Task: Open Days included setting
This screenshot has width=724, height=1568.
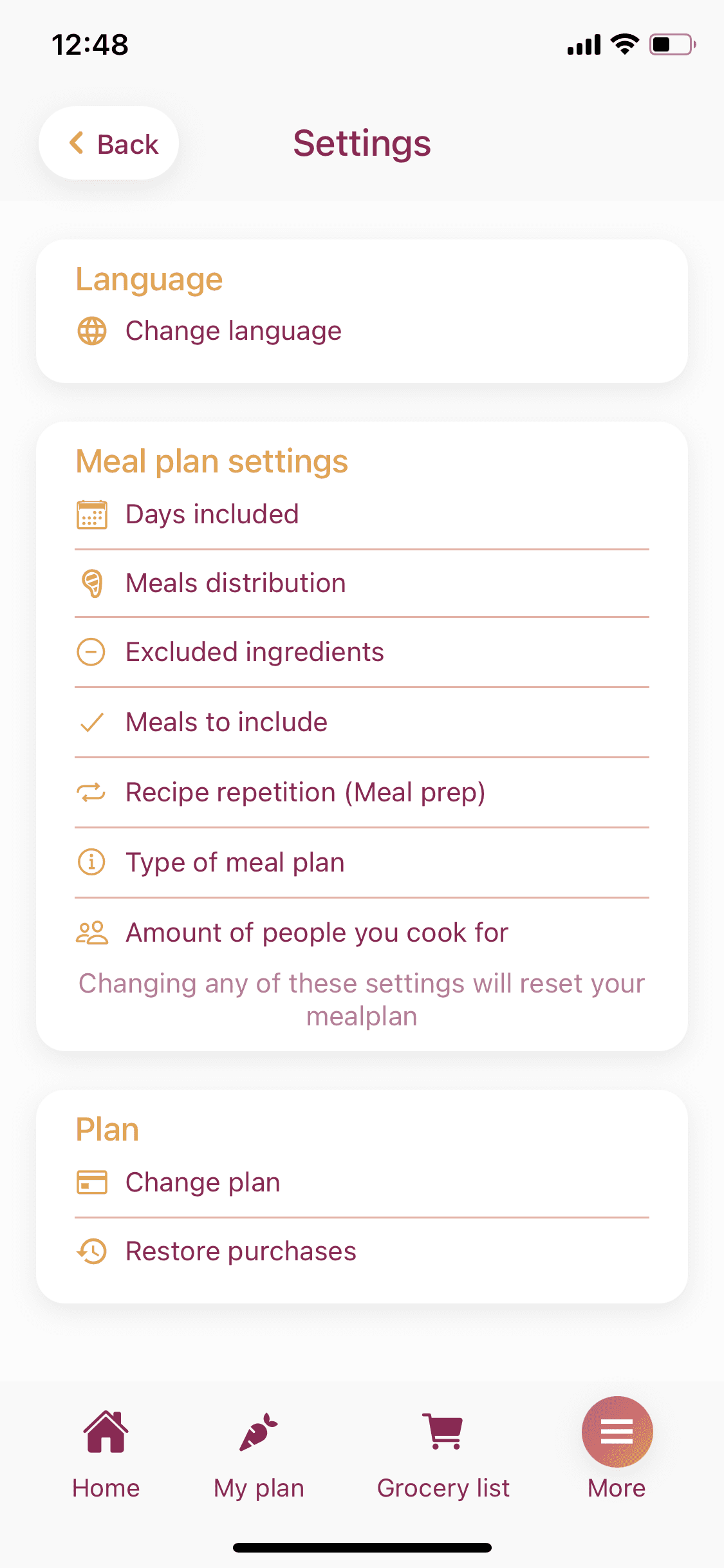Action: (362, 514)
